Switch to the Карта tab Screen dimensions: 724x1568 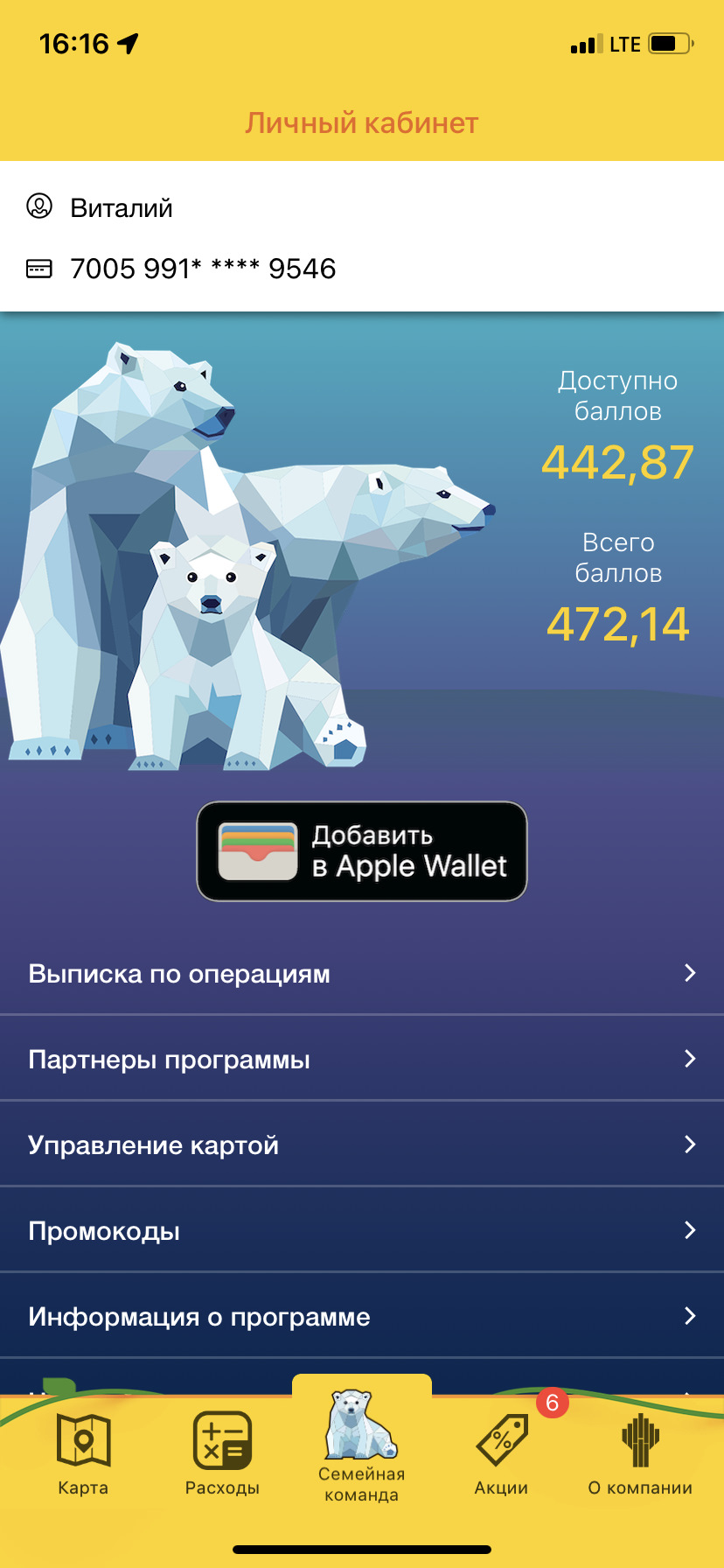pos(83,1452)
